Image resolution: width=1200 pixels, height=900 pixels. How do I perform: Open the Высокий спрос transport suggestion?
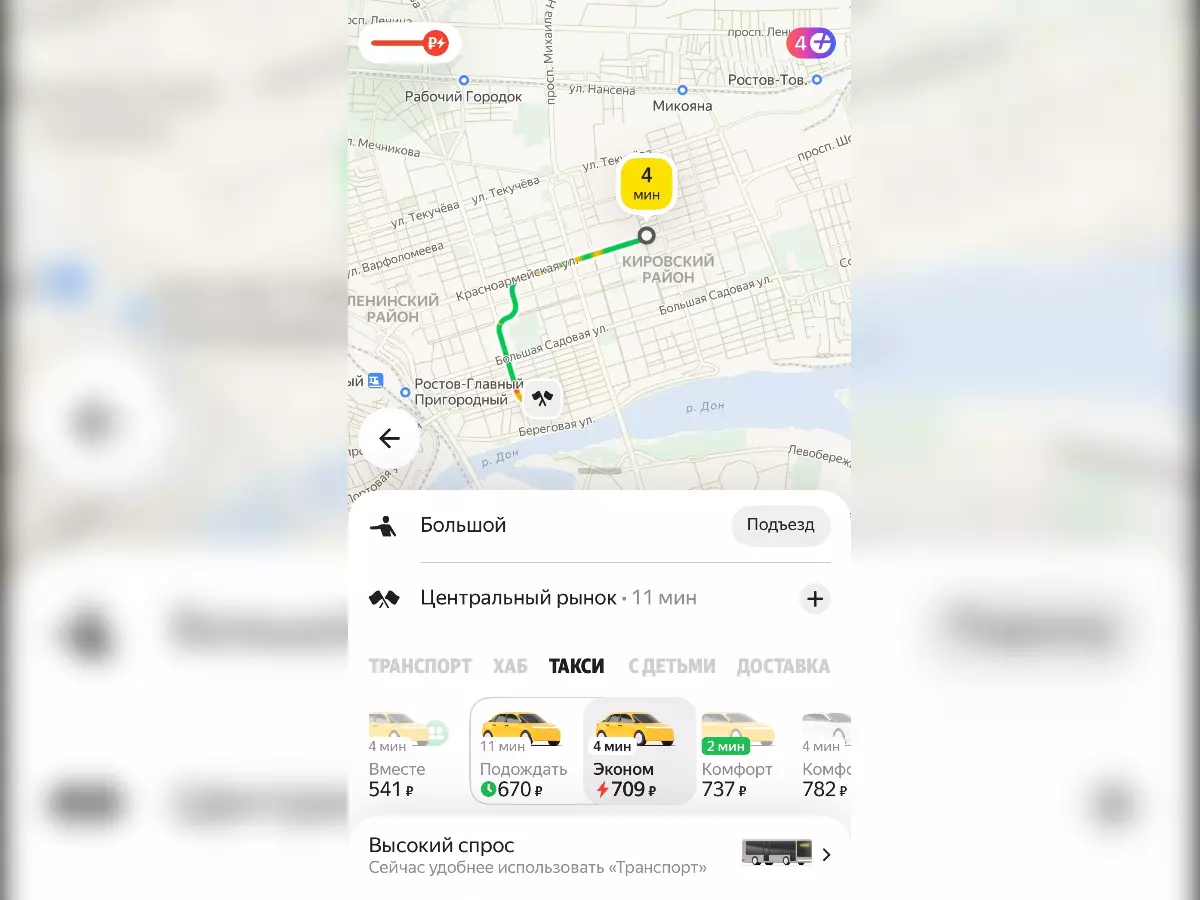[600, 855]
